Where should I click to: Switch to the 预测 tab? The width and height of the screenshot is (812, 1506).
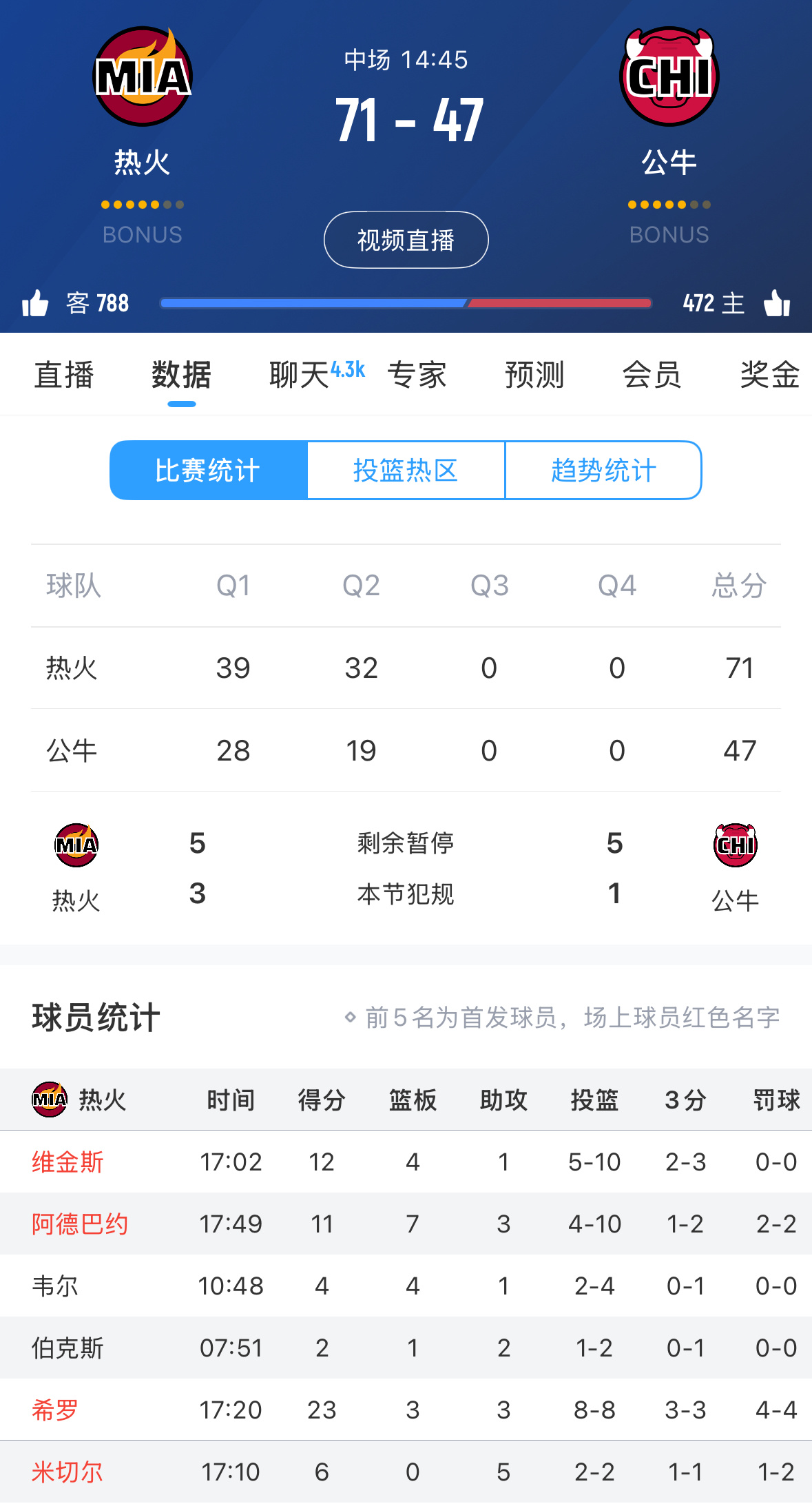[x=534, y=375]
